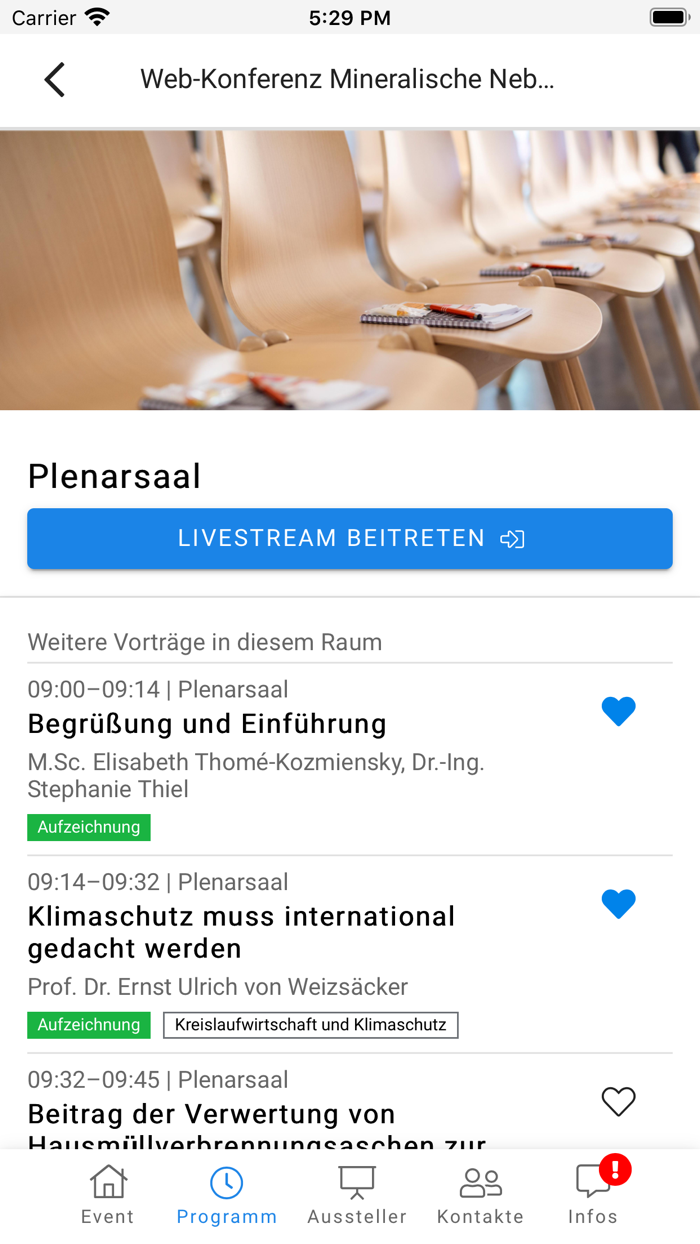Favorite the 09:32 Beitrag der Verwertung talk

(618, 1102)
